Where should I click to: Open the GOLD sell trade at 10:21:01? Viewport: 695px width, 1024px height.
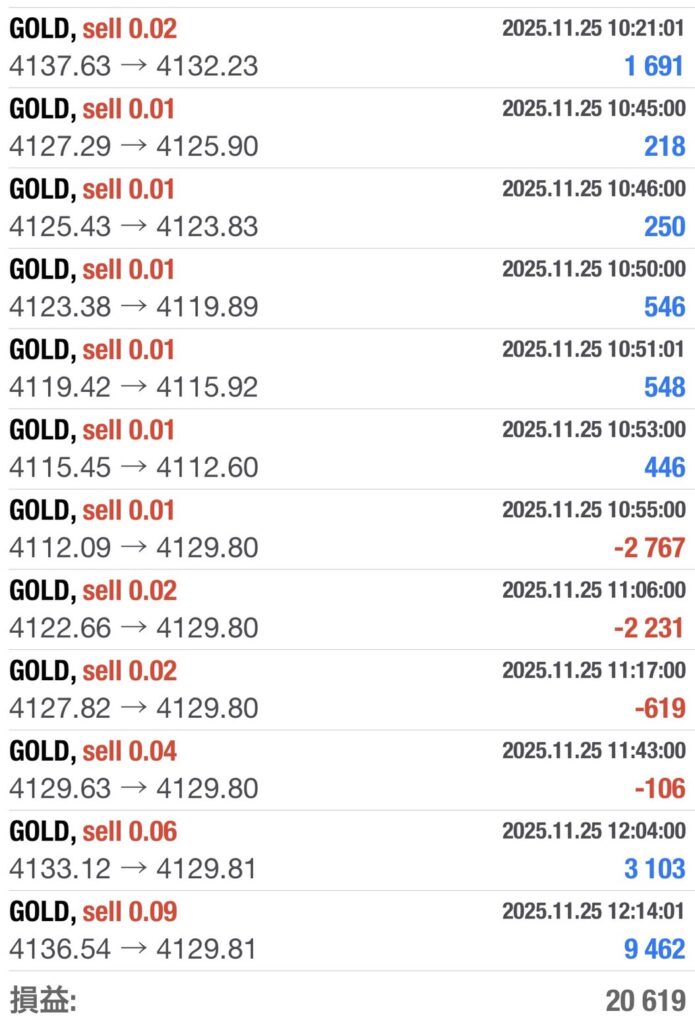point(347,47)
